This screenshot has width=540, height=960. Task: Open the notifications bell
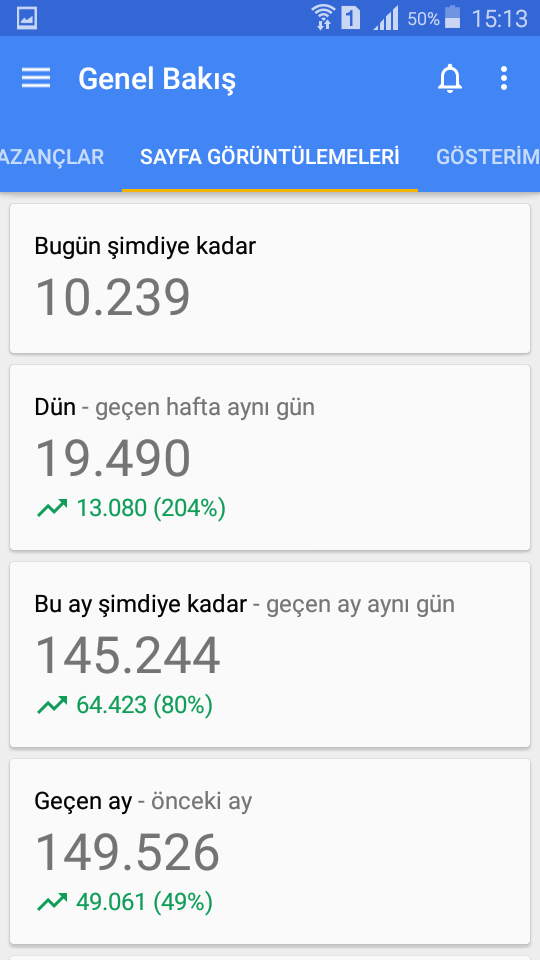pyautogui.click(x=449, y=78)
